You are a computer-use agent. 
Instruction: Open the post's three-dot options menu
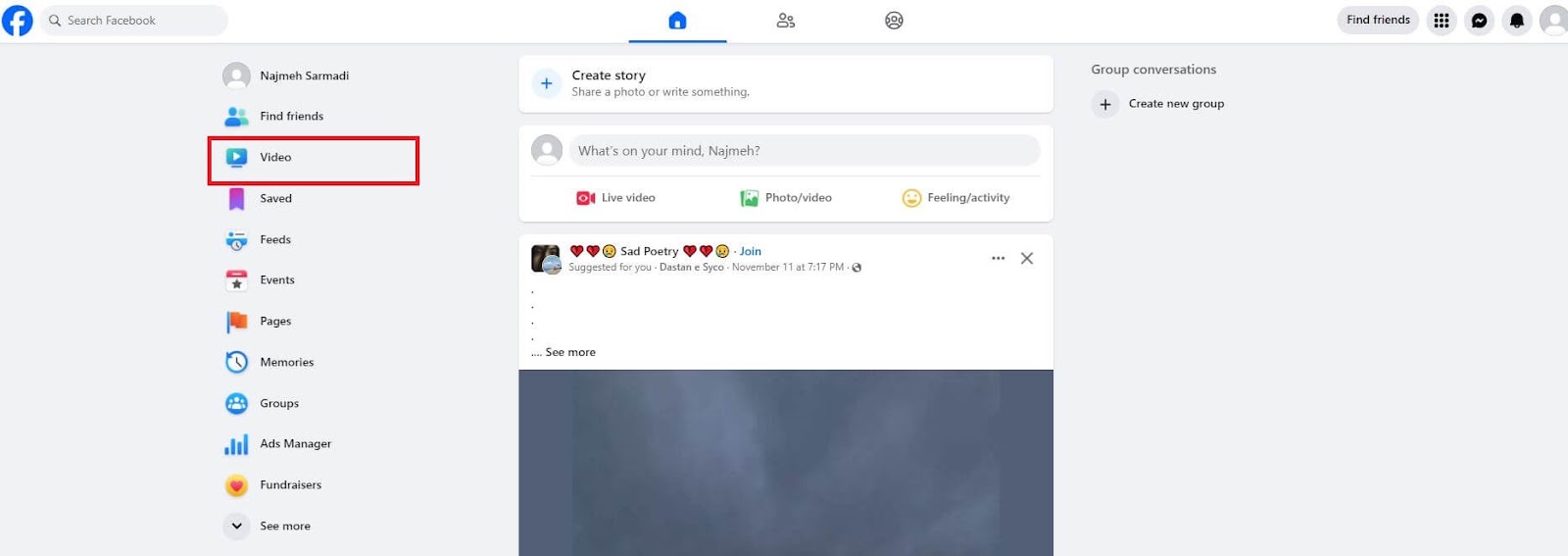(x=998, y=259)
